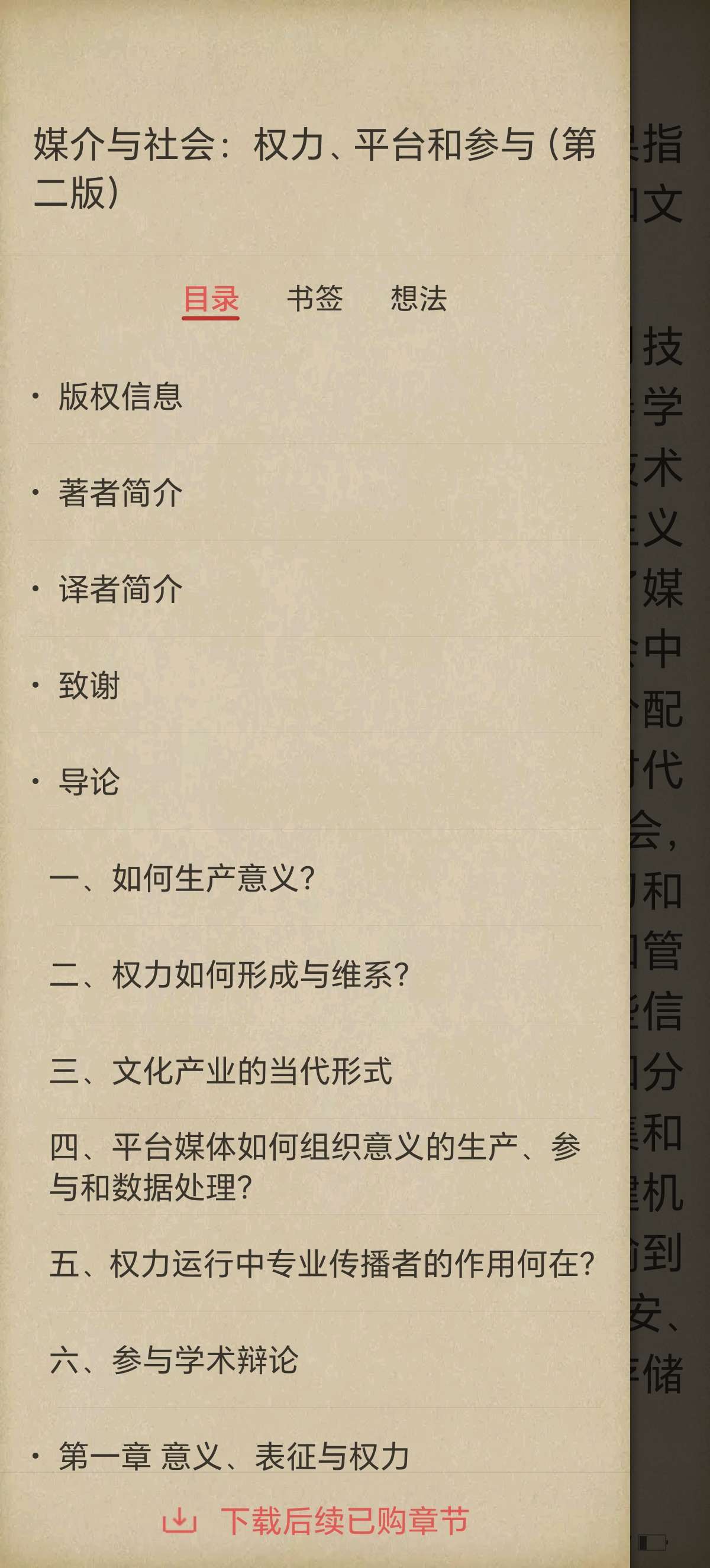Open the 致谢 section
Viewport: 710px width, 1568px height.
[x=89, y=685]
